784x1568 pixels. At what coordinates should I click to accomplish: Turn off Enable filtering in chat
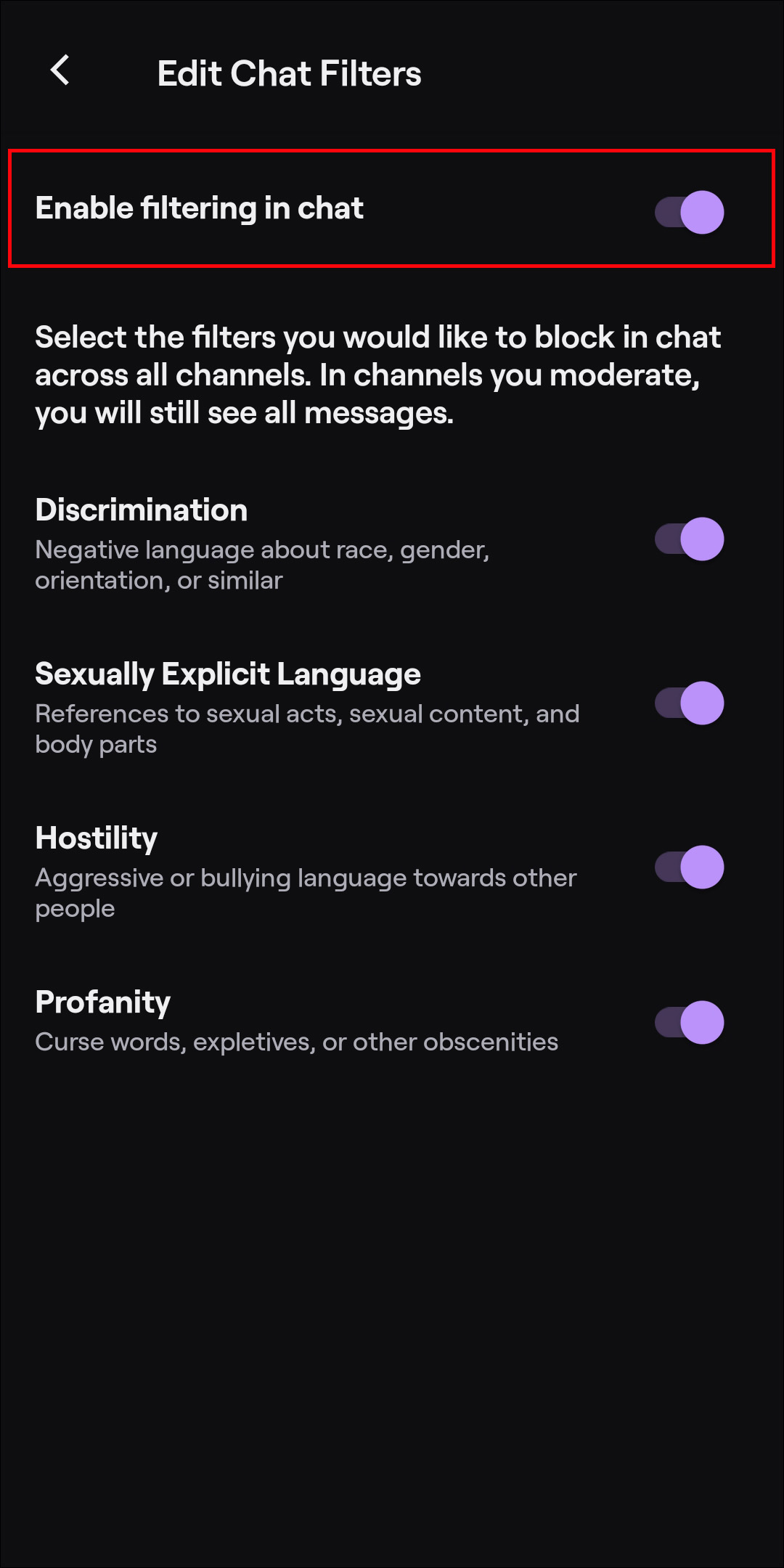tap(690, 212)
